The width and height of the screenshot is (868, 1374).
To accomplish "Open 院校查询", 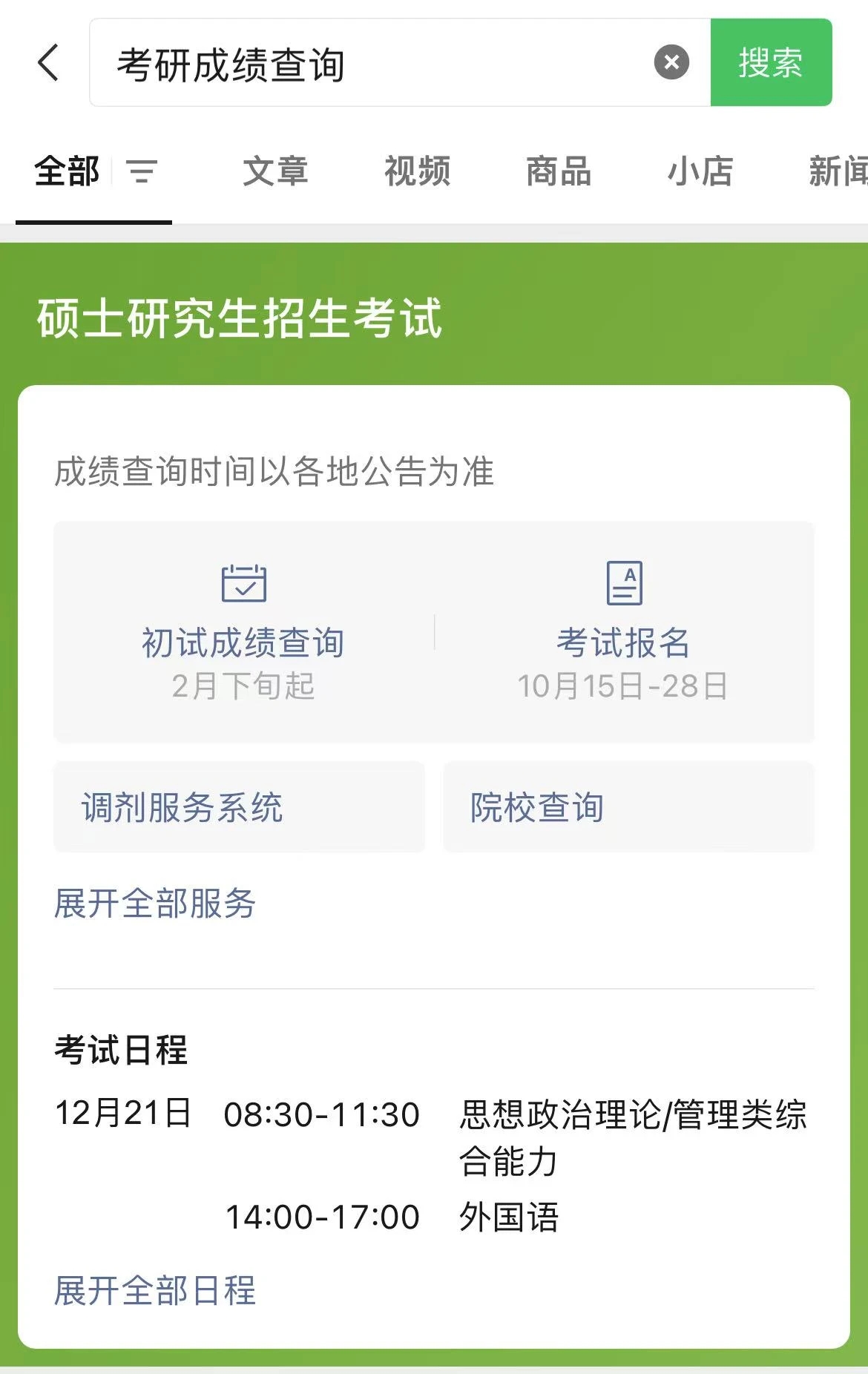I will point(628,807).
